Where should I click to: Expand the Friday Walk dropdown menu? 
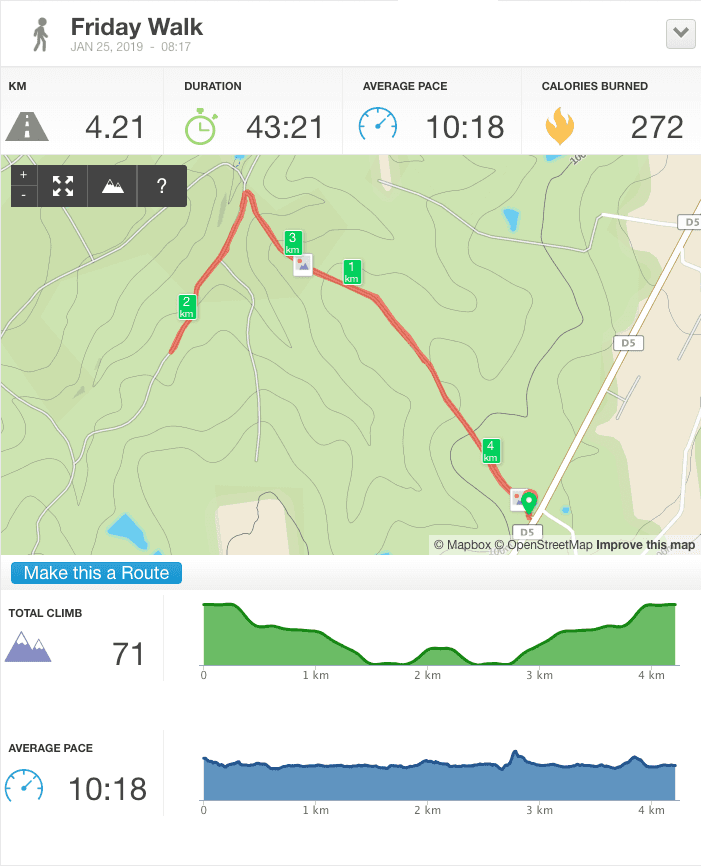[x=681, y=33]
